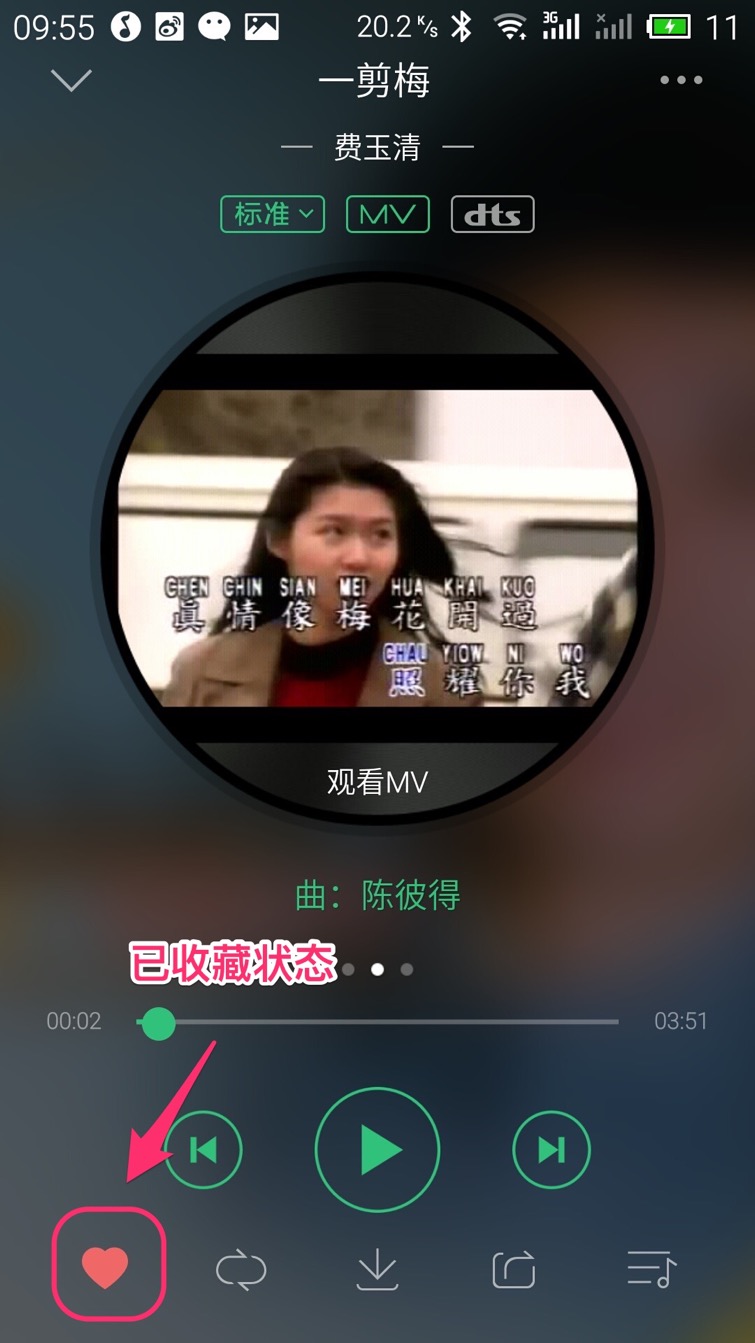Screen dimensions: 755x1343
Task: Watch the MV via 观看MV
Action: pyautogui.click(x=377, y=781)
